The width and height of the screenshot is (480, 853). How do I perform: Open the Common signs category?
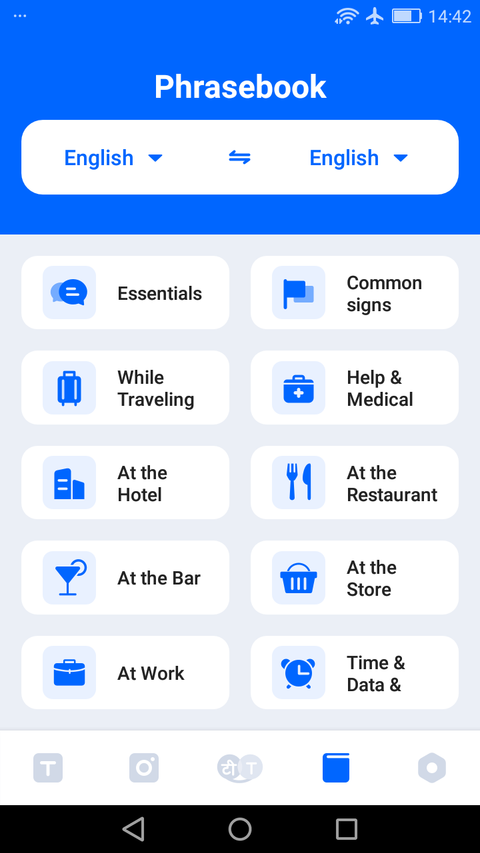[354, 293]
